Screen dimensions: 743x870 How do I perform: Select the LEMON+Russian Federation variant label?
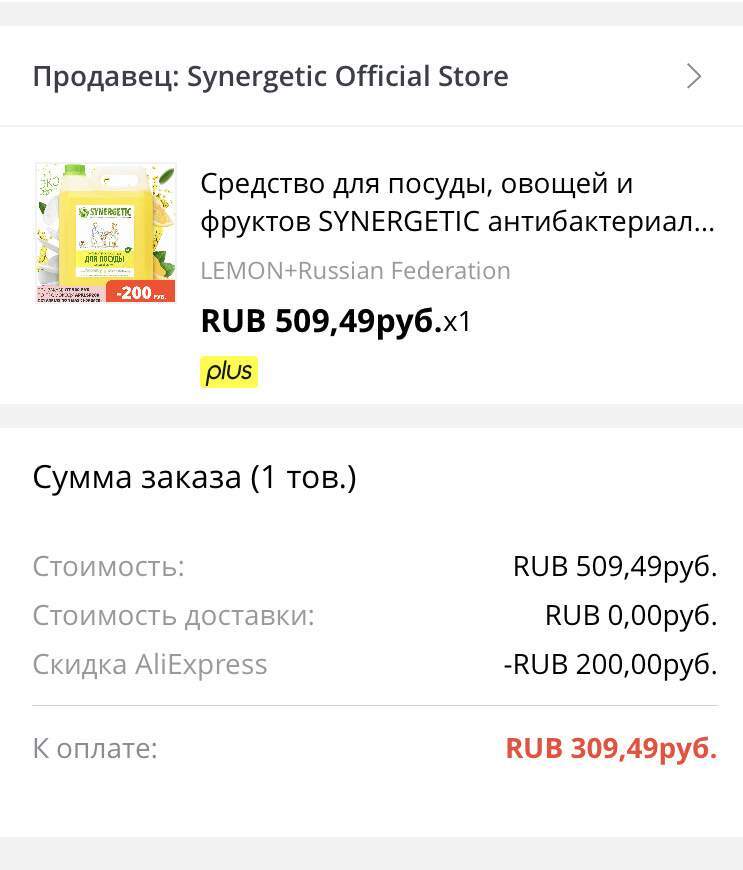point(355,270)
